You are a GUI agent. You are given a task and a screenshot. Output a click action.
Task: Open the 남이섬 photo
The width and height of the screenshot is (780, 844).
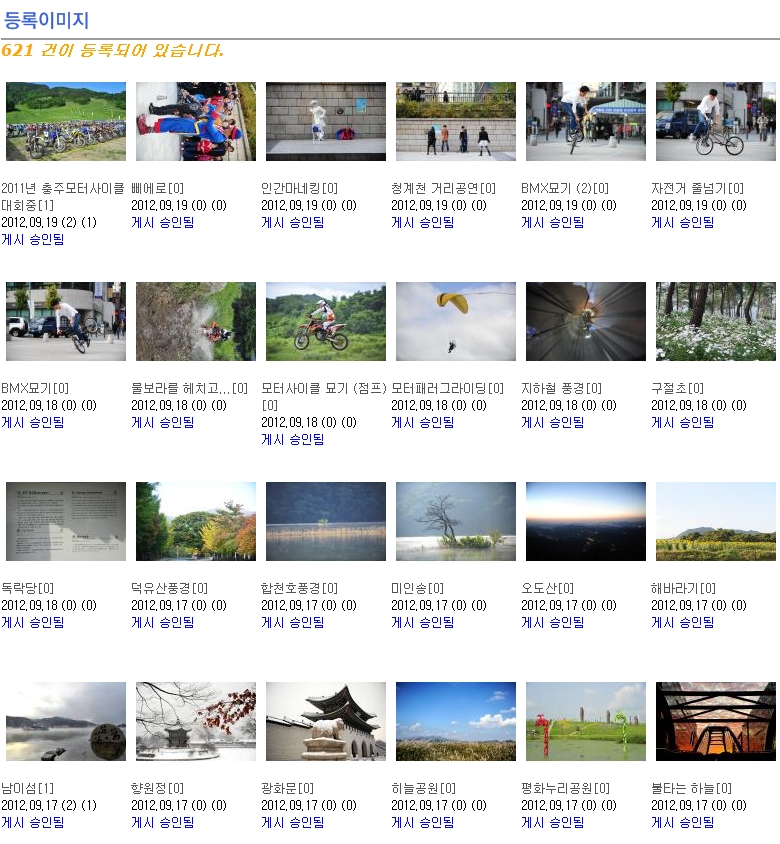click(66, 721)
